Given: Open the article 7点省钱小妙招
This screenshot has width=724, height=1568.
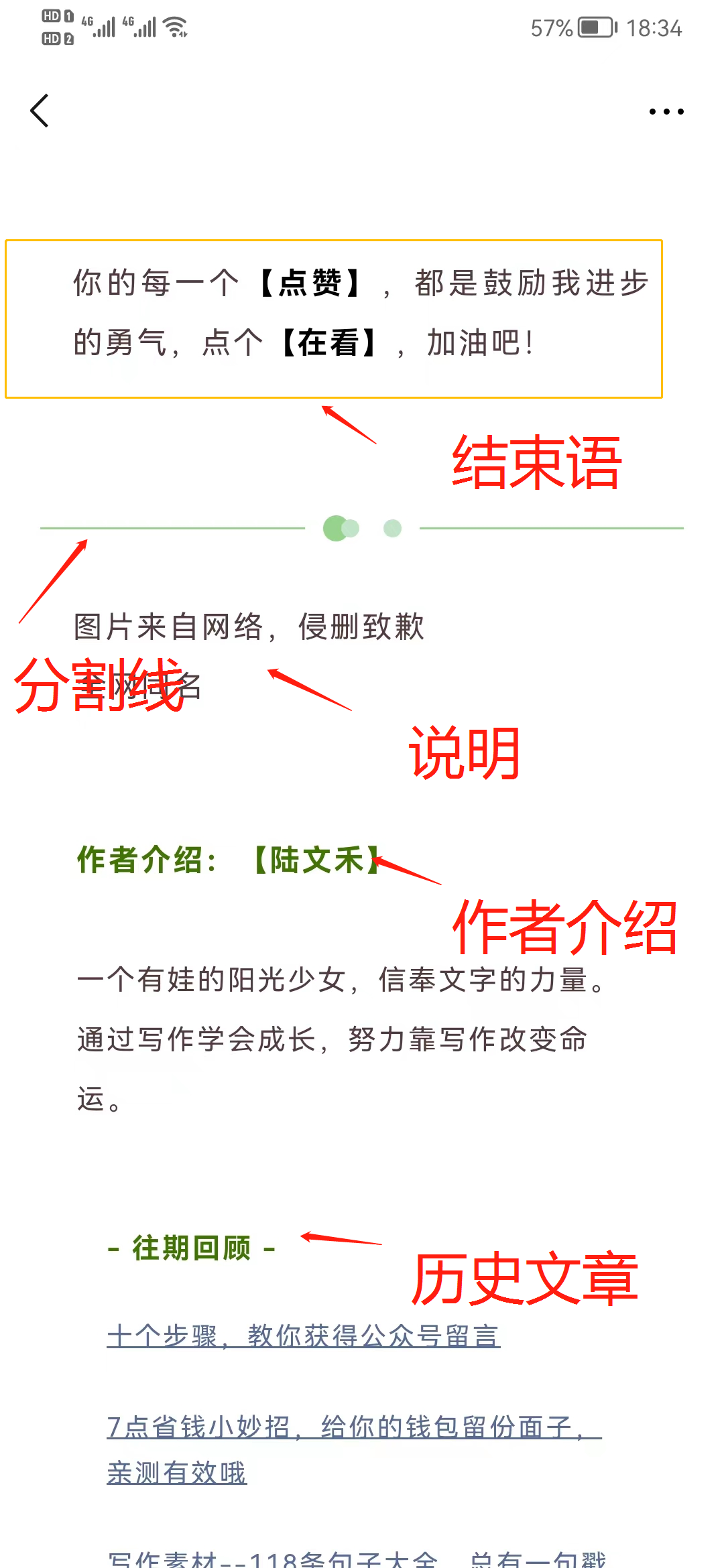Looking at the screenshot, I should pyautogui.click(x=354, y=1449).
